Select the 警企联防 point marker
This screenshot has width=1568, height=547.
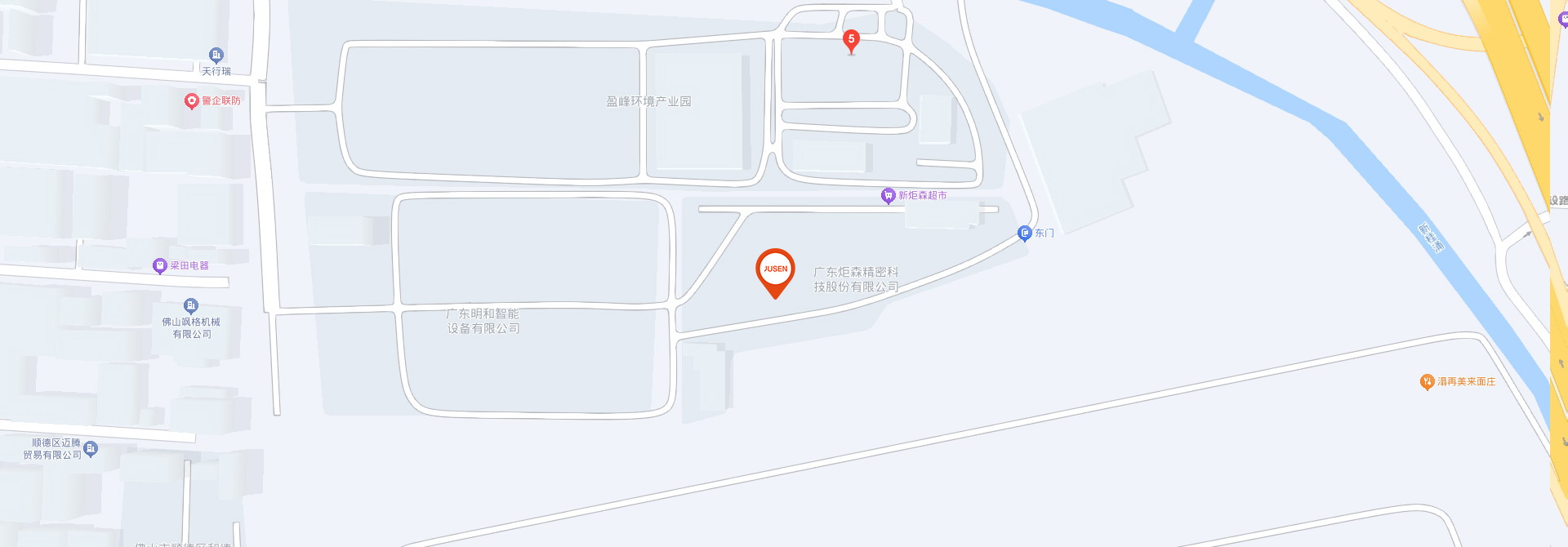click(x=192, y=101)
